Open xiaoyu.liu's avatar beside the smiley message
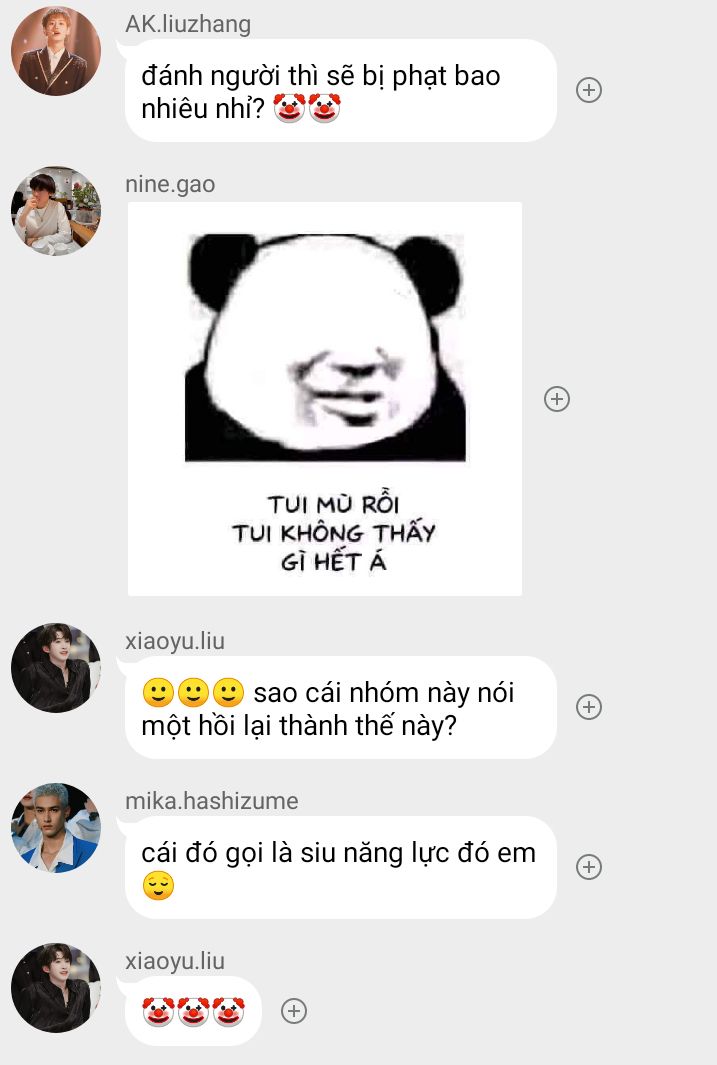This screenshot has height=1065, width=717. [56, 668]
